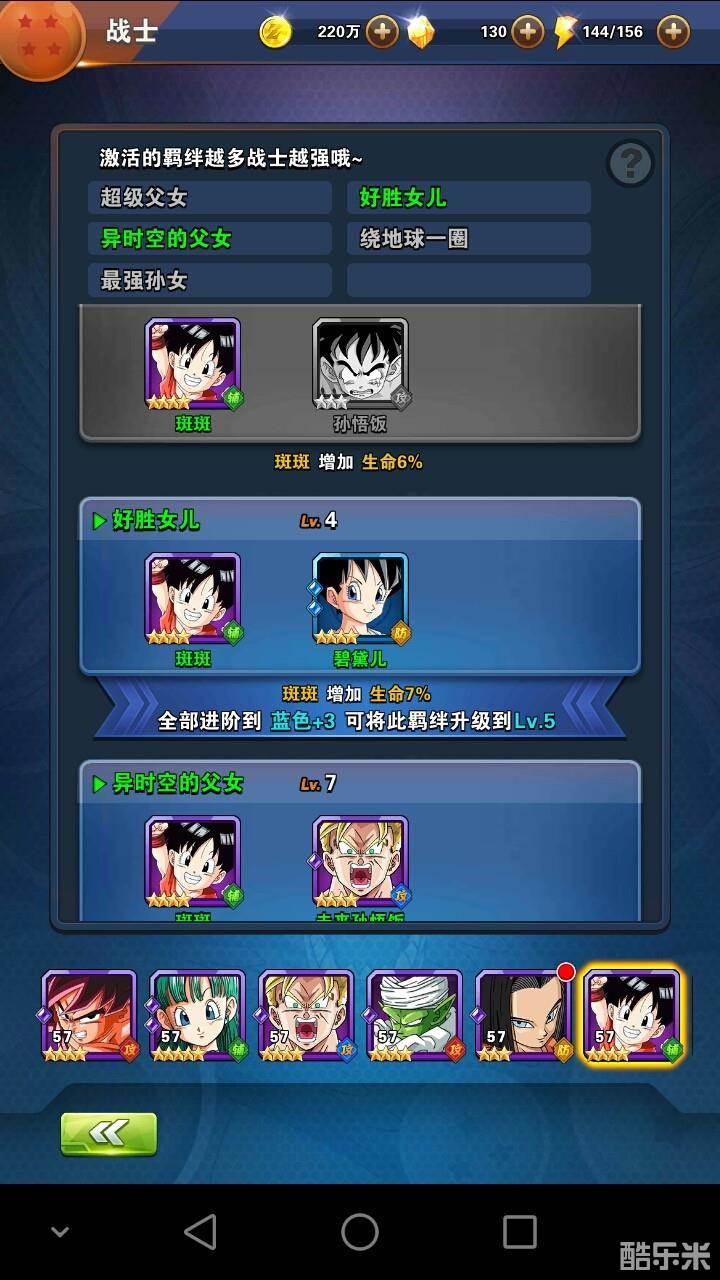
Task: Select the 超级父女 bond tab
Action: pyautogui.click(x=209, y=197)
